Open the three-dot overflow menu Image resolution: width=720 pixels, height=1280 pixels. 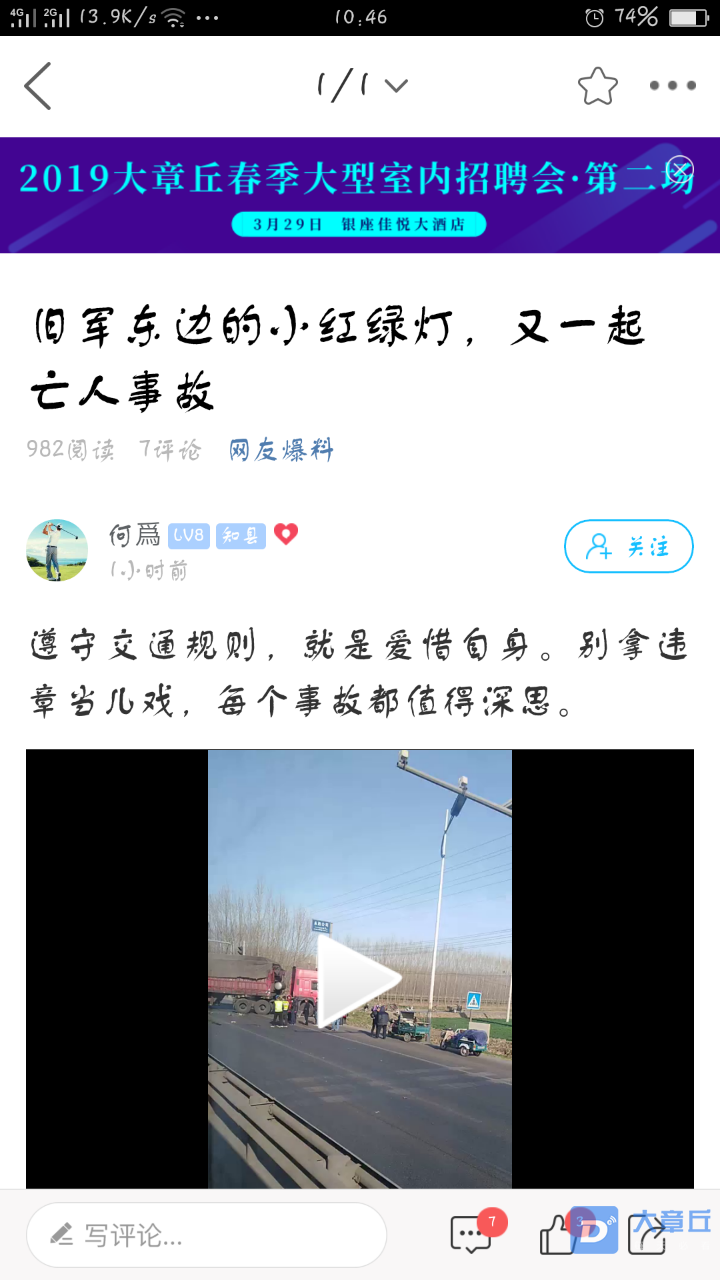coord(672,86)
